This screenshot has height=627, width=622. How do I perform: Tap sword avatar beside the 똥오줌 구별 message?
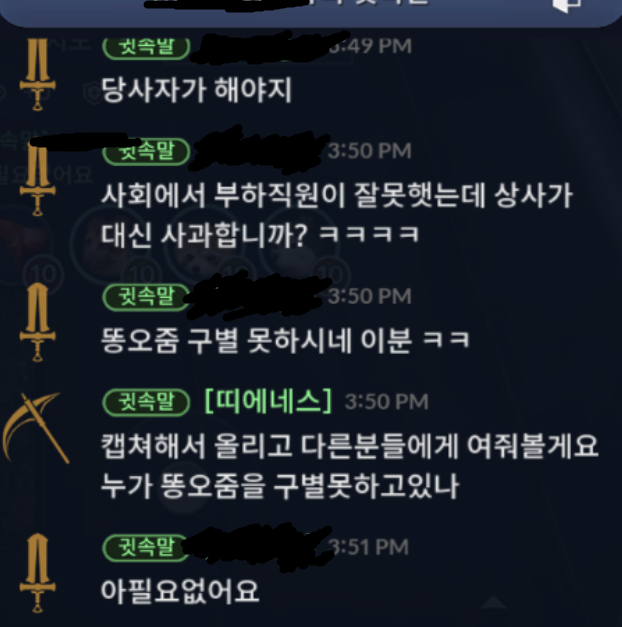[39, 320]
